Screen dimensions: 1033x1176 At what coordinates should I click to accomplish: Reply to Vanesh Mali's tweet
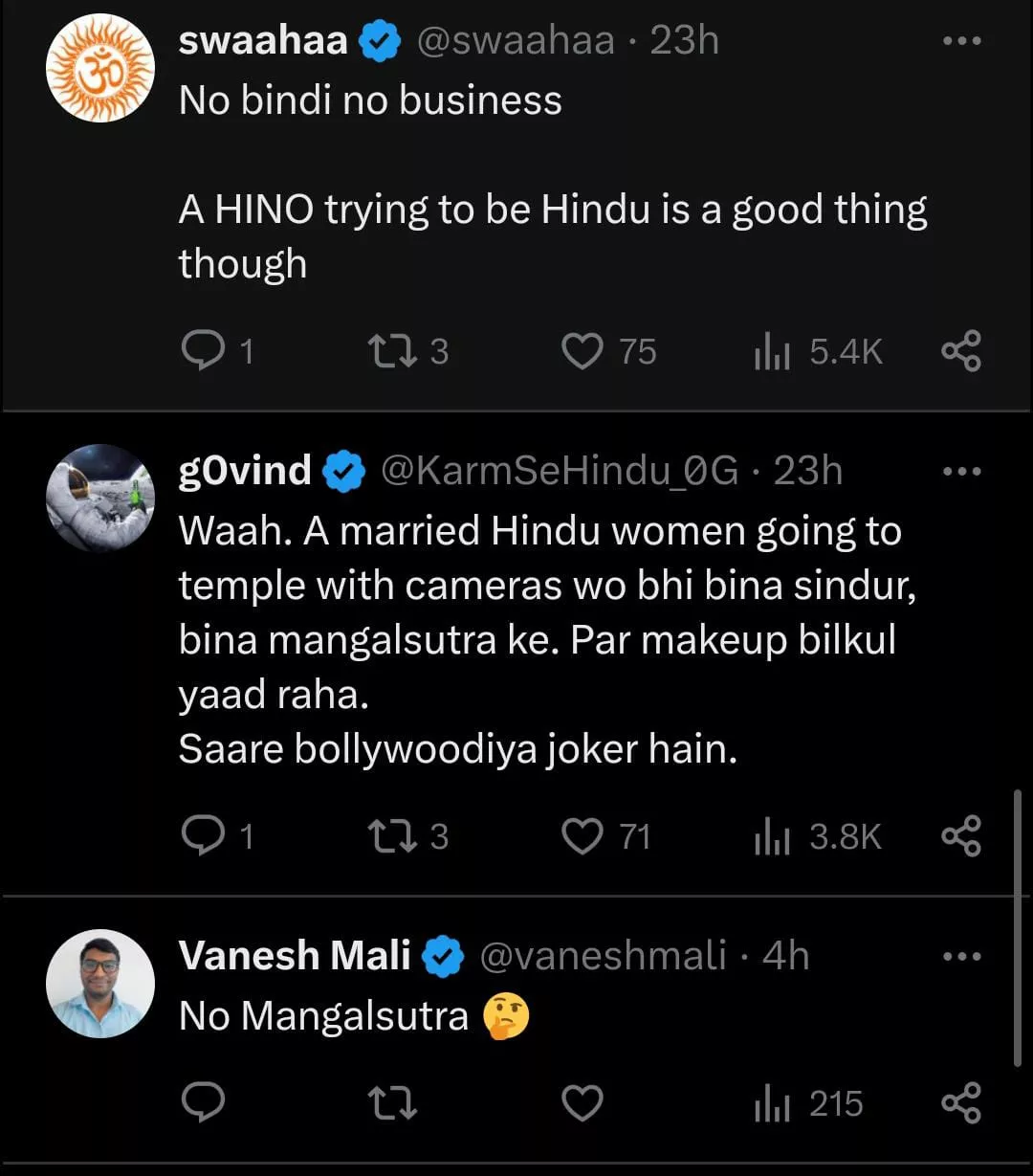[x=202, y=1103]
